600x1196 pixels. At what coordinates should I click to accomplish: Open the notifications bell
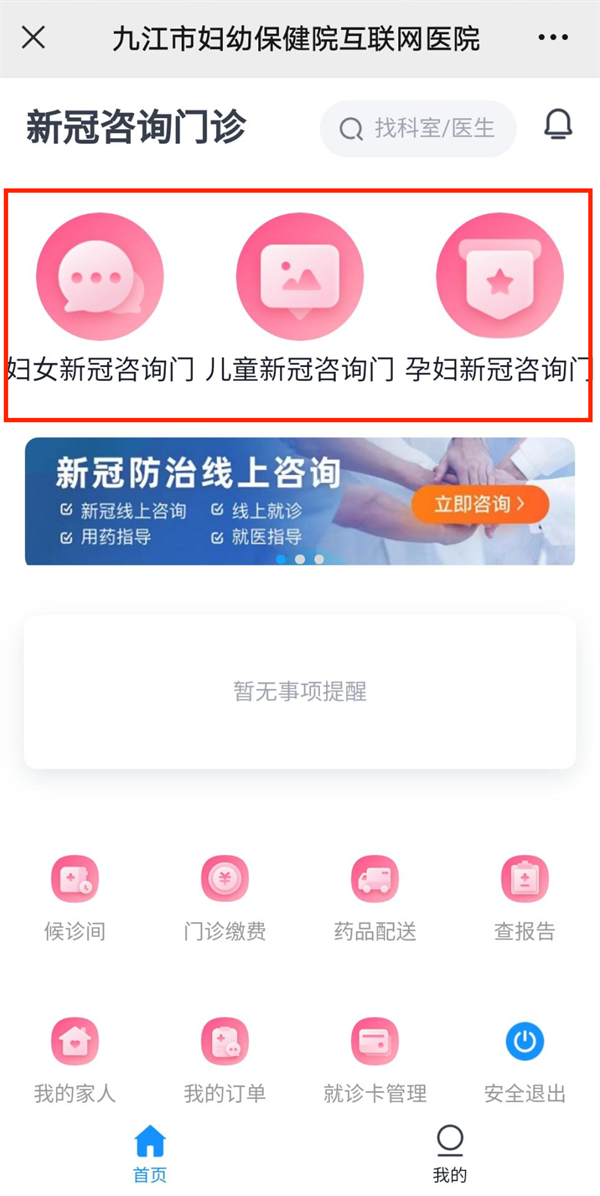[x=558, y=125]
